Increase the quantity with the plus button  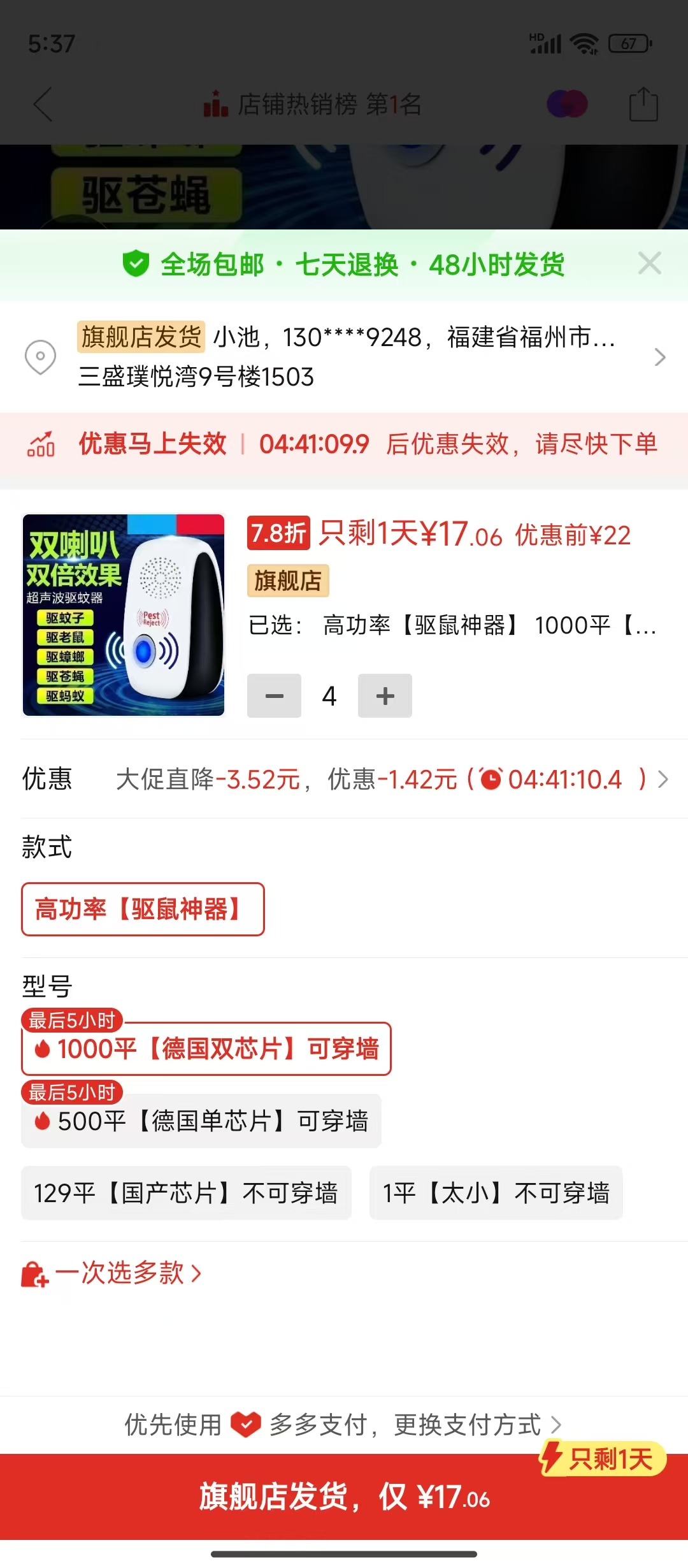tap(385, 695)
